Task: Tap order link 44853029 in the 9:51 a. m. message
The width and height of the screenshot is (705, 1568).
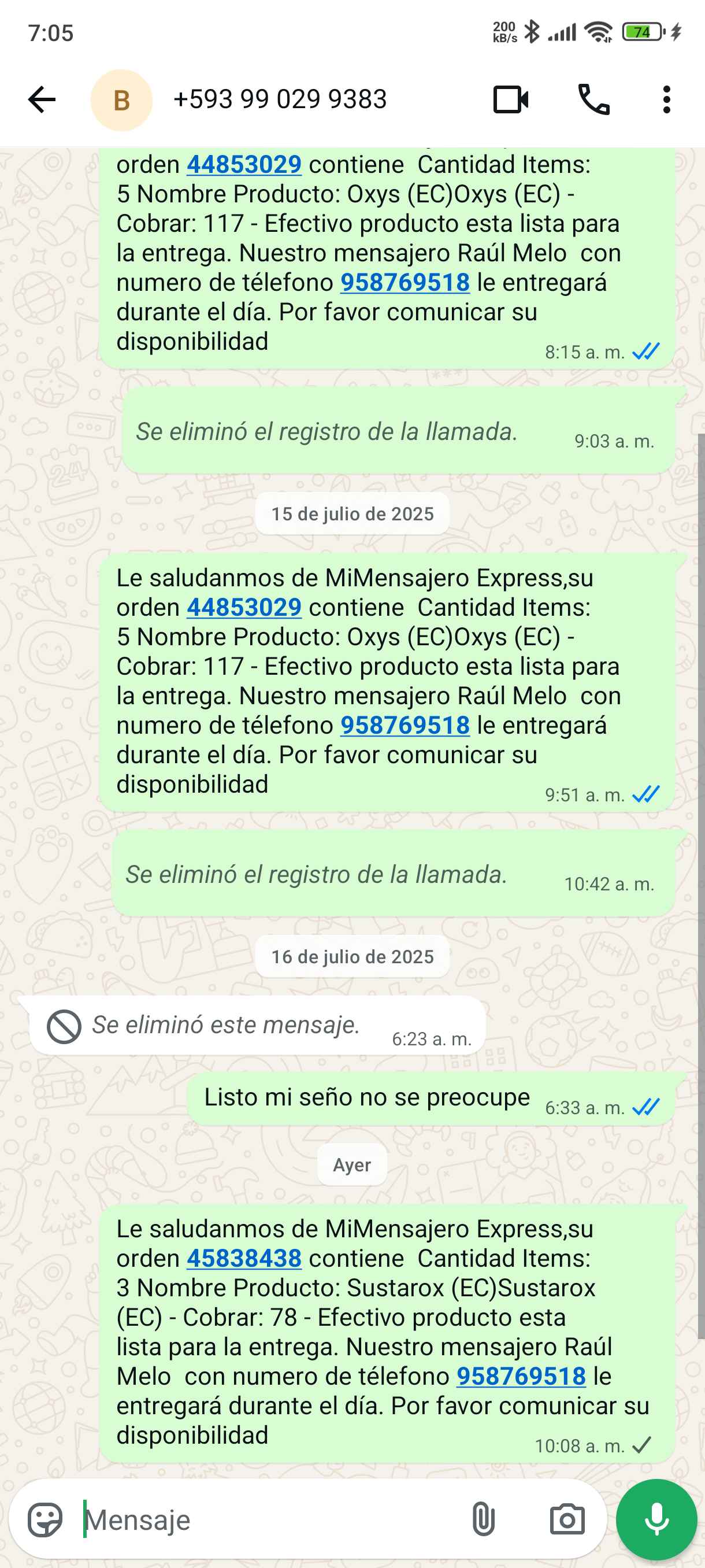Action: click(244, 608)
